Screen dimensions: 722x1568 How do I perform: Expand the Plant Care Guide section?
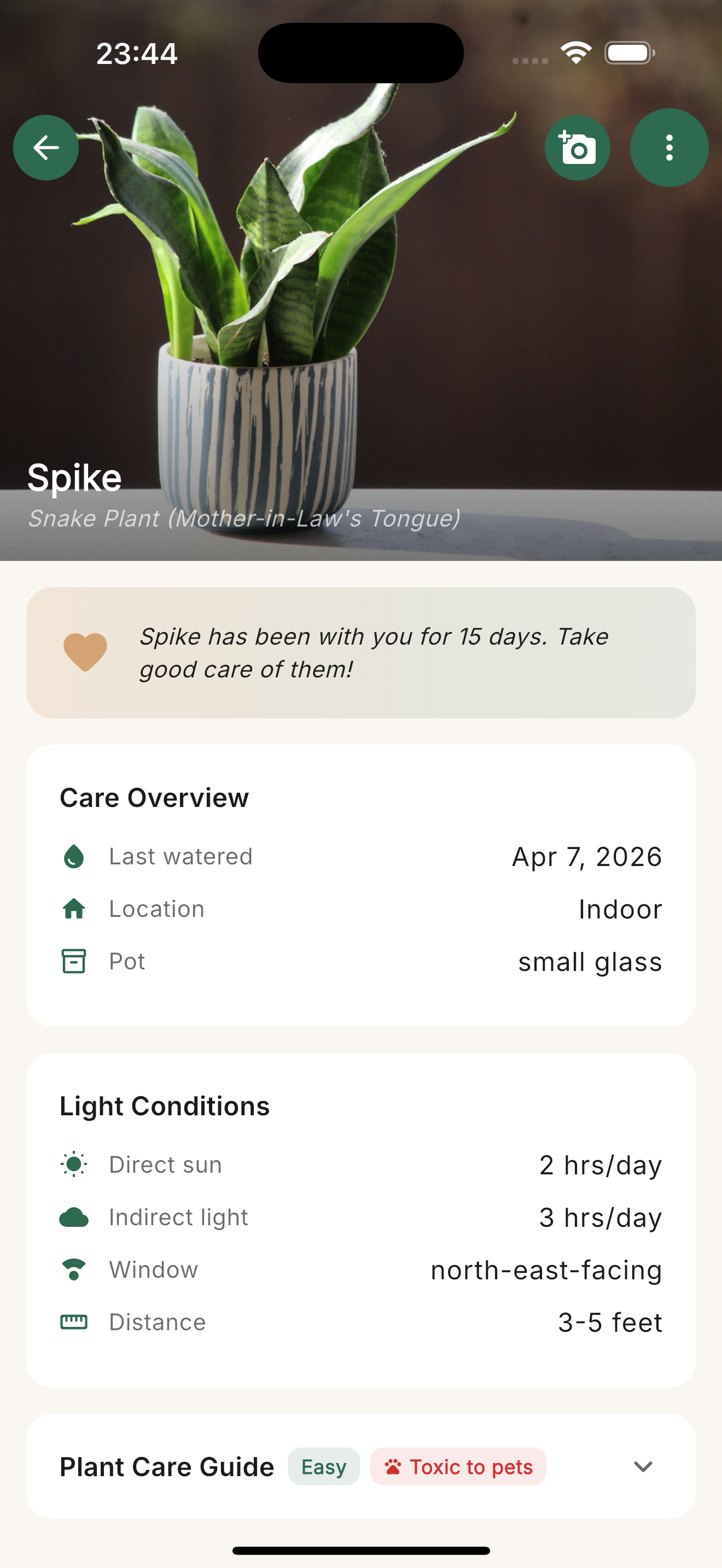click(x=643, y=1467)
